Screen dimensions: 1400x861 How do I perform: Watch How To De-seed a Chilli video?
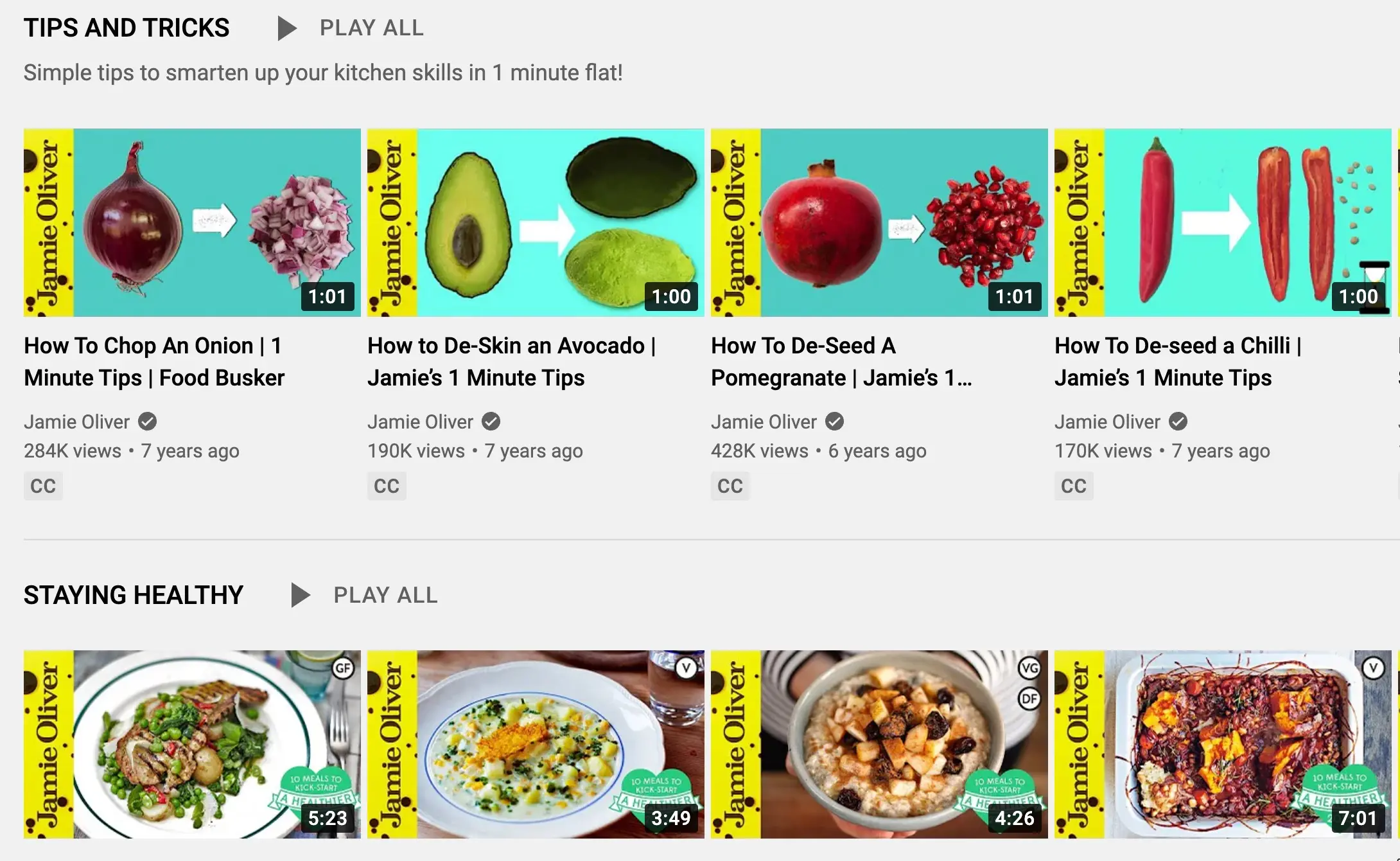[1223, 222]
